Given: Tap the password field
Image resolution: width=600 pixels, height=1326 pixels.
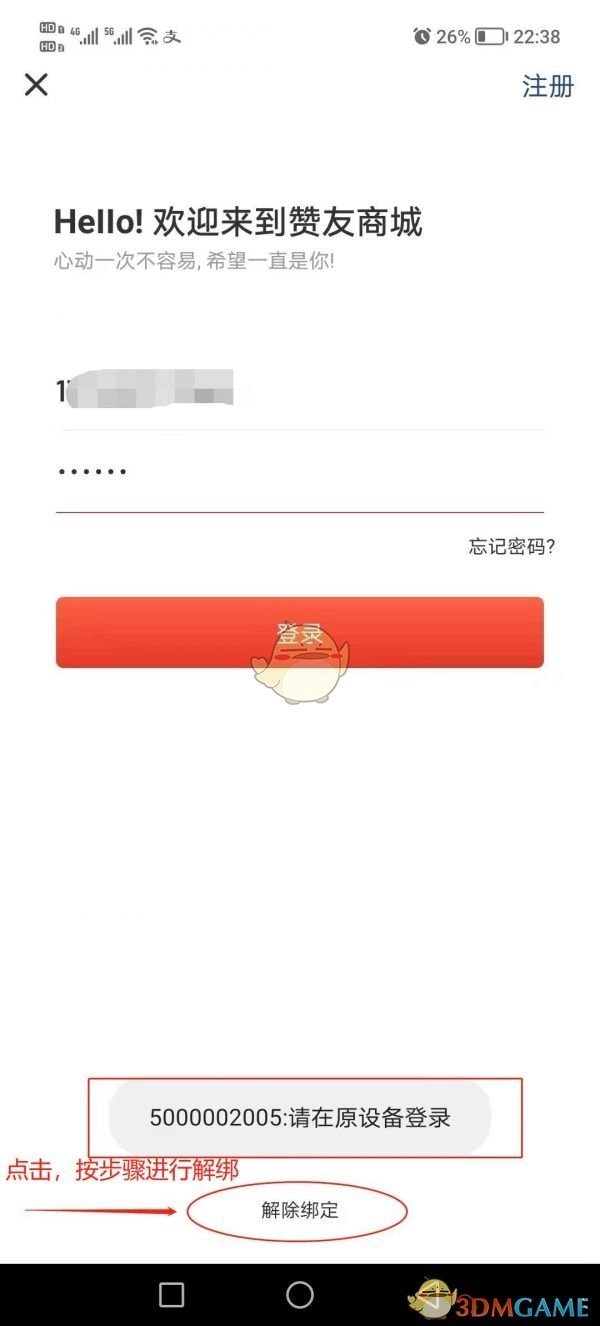Looking at the screenshot, I should [300, 471].
